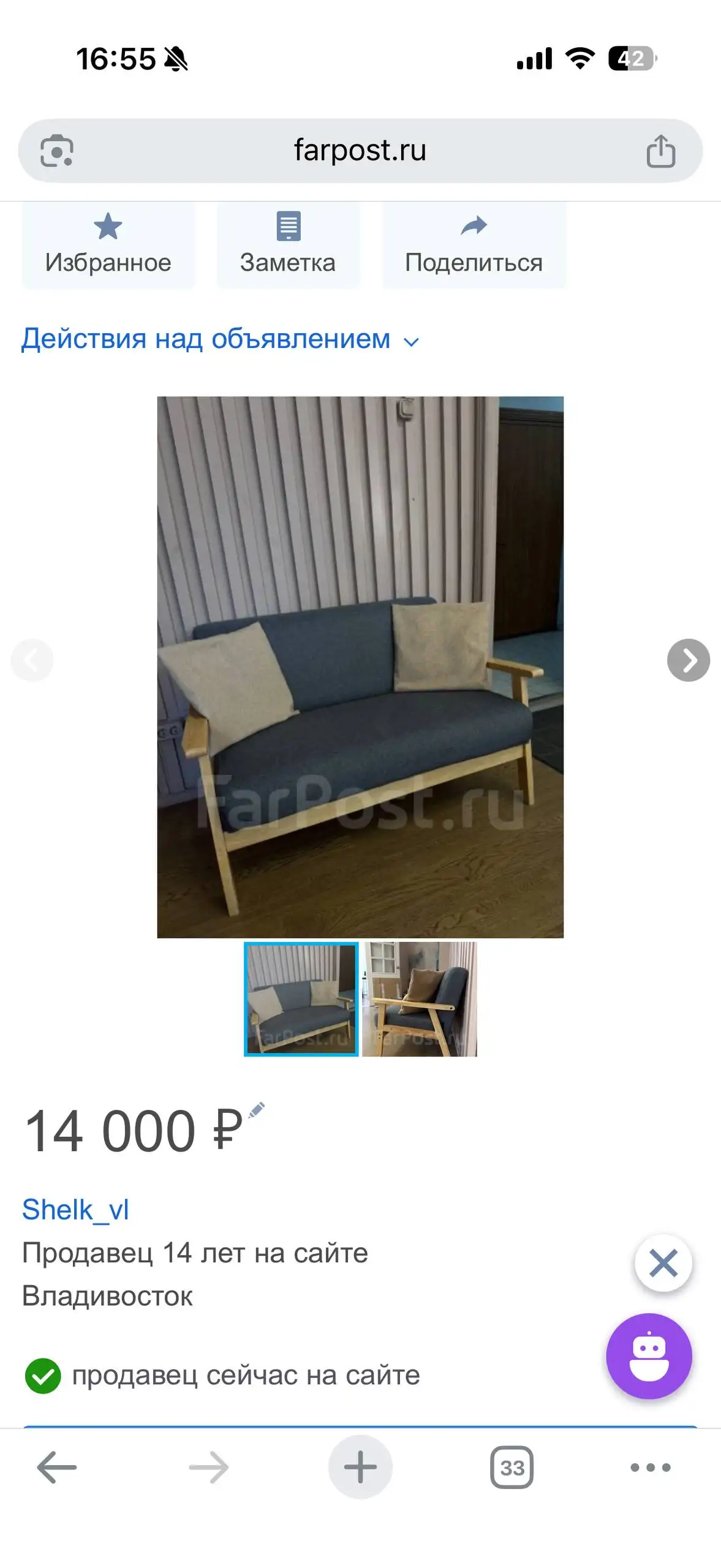Edit the price with the pencil icon
The width and height of the screenshot is (721, 1568).
(x=256, y=1109)
